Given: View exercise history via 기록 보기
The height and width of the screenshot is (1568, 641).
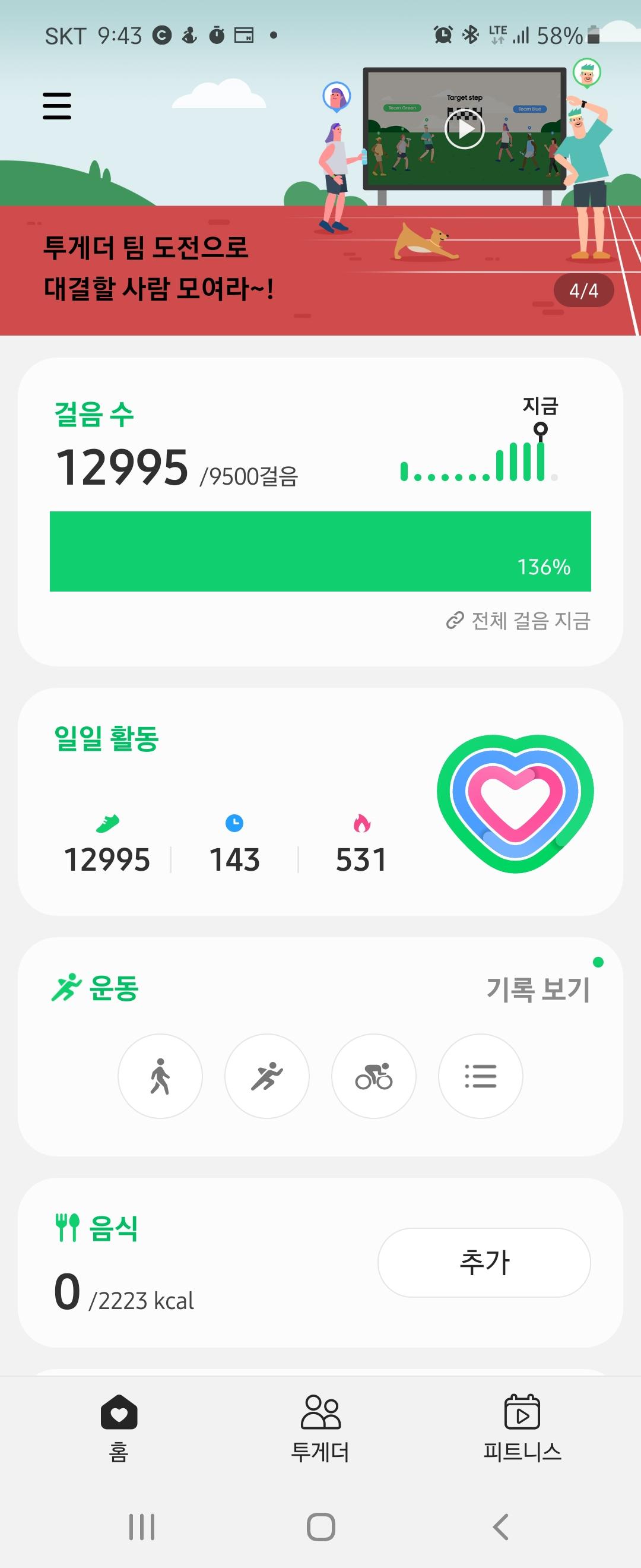Looking at the screenshot, I should [x=538, y=989].
